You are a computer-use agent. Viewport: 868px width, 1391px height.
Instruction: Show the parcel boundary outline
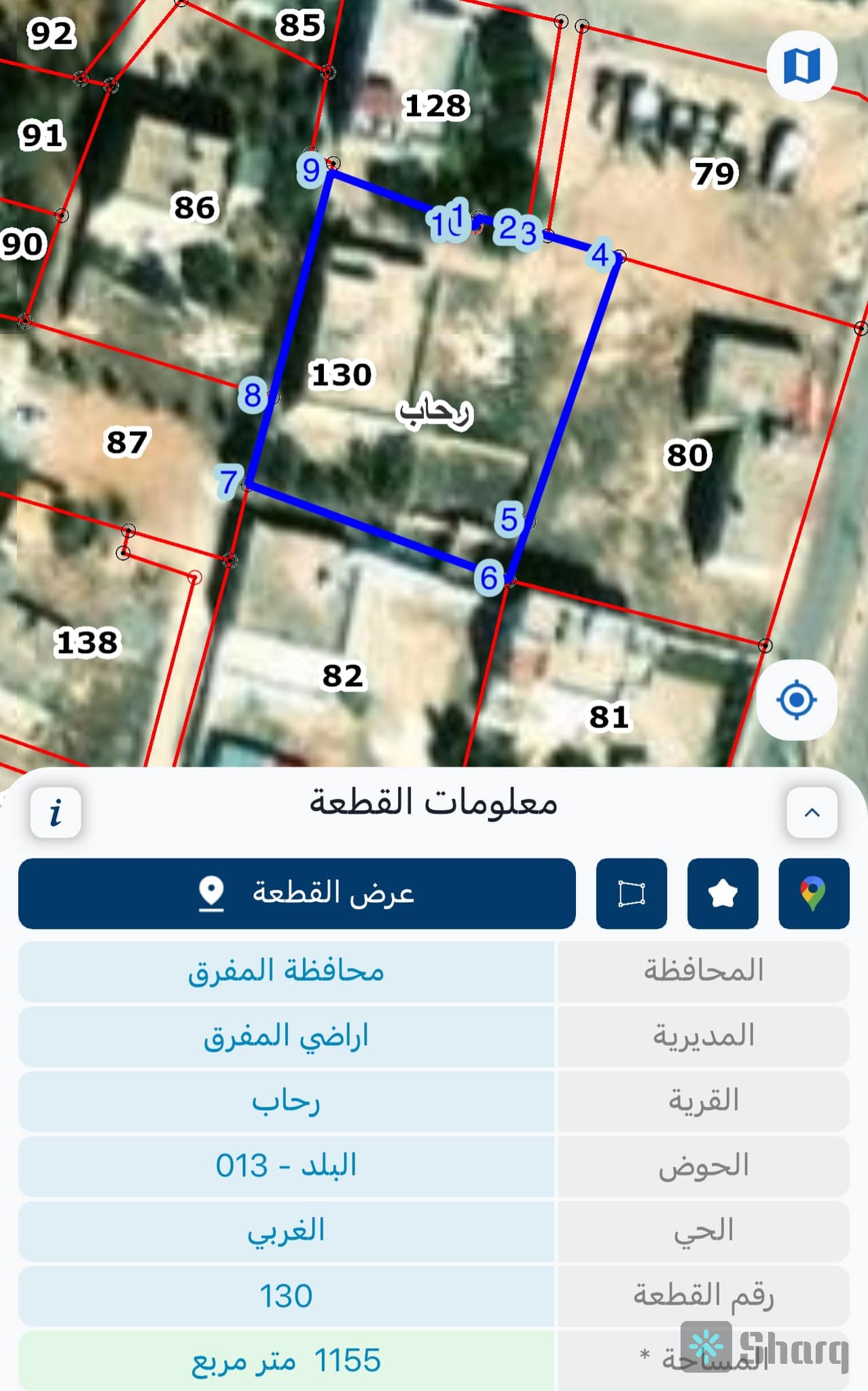pos(631,893)
